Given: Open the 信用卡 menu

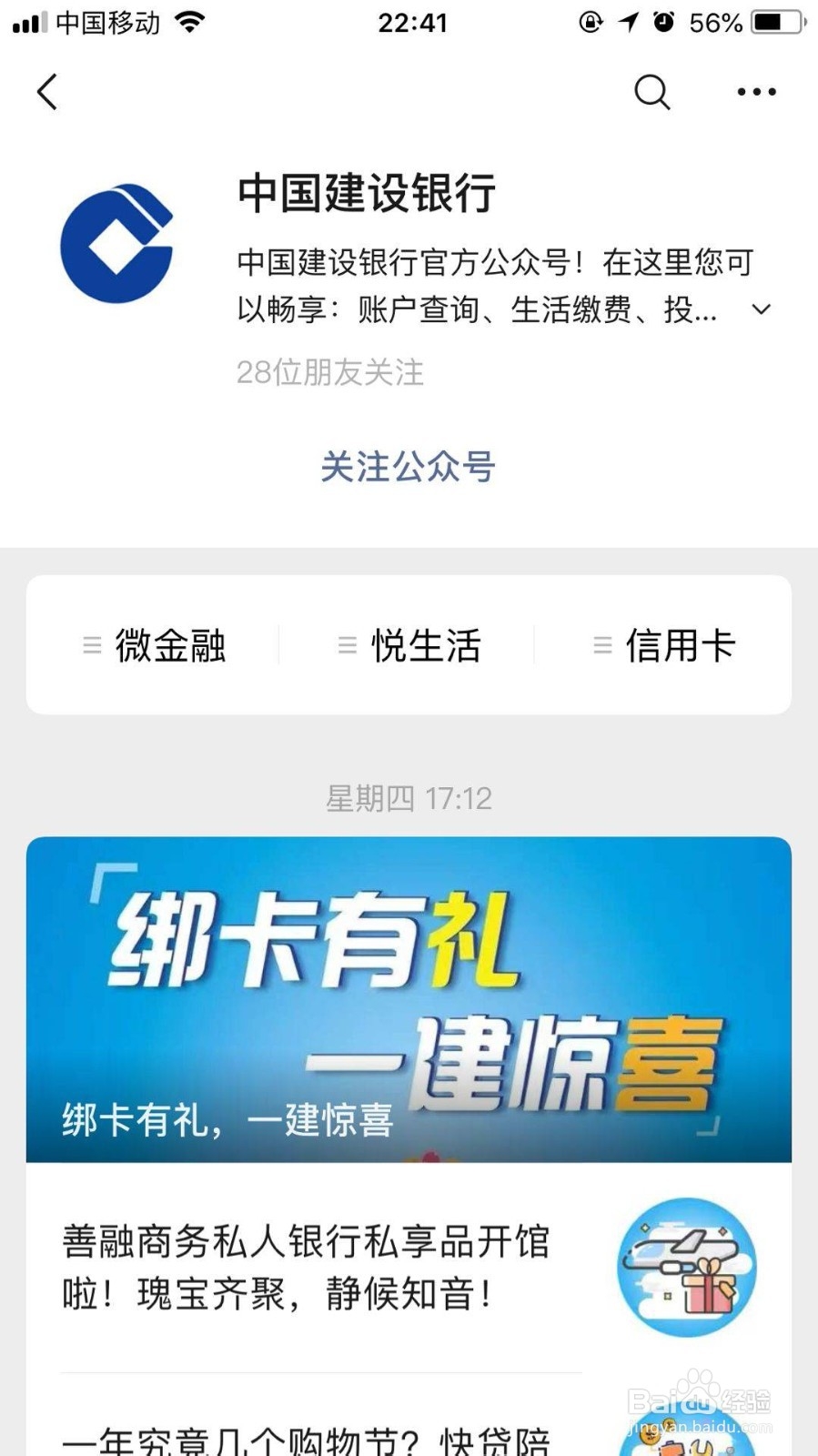Looking at the screenshot, I should click(x=681, y=646).
